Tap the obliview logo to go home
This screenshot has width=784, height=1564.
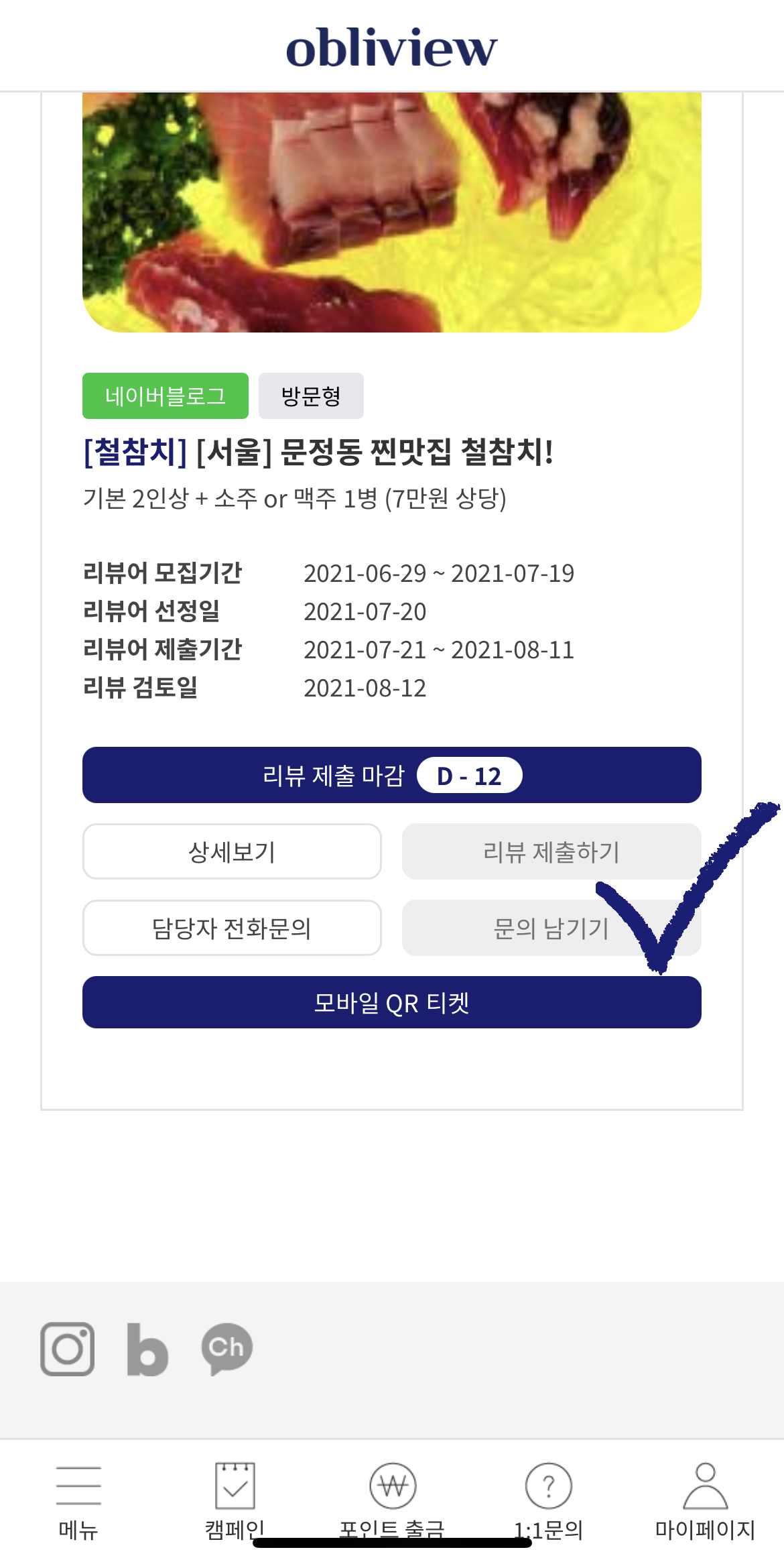[392, 48]
